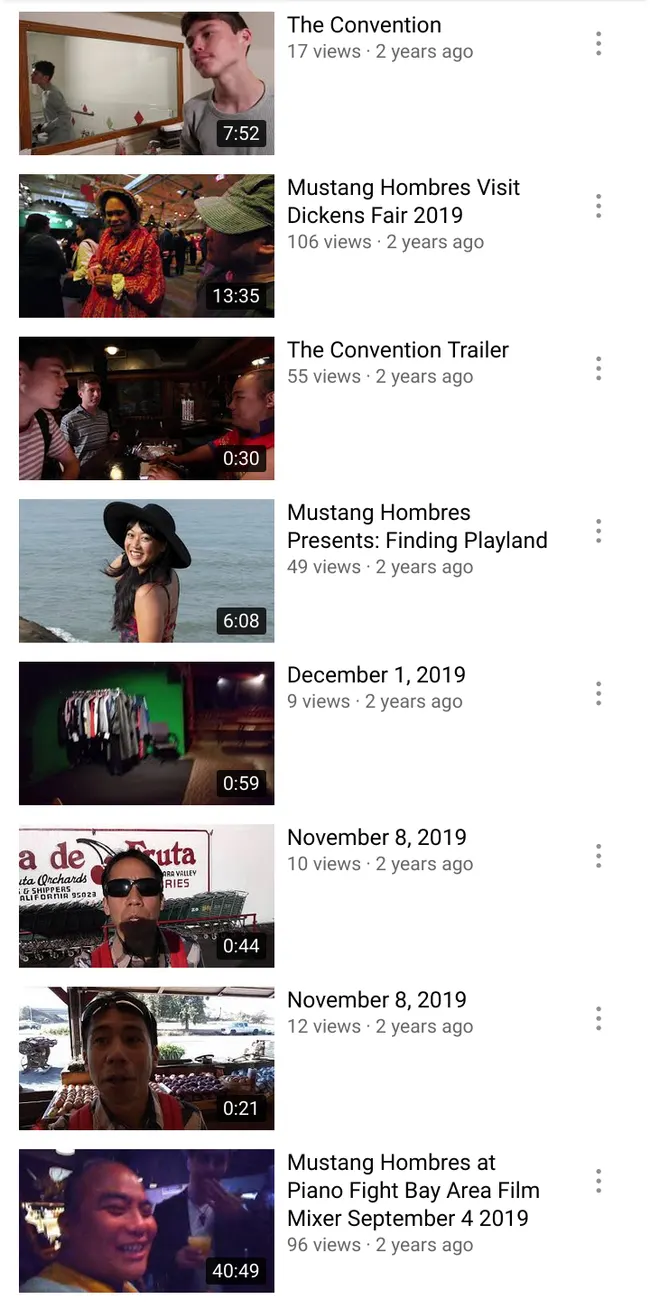Play the December 1, 2019 video
The image size is (650, 1308).
point(146,733)
